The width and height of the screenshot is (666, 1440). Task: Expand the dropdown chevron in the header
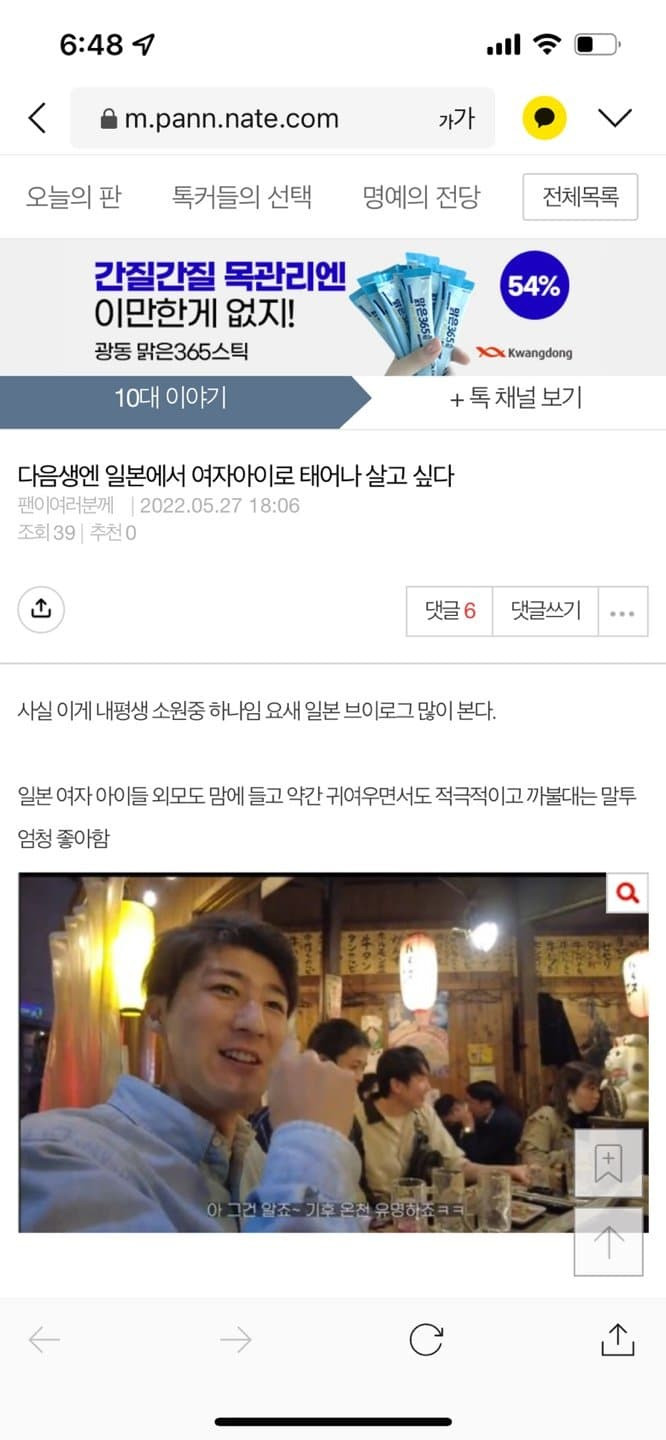[614, 118]
